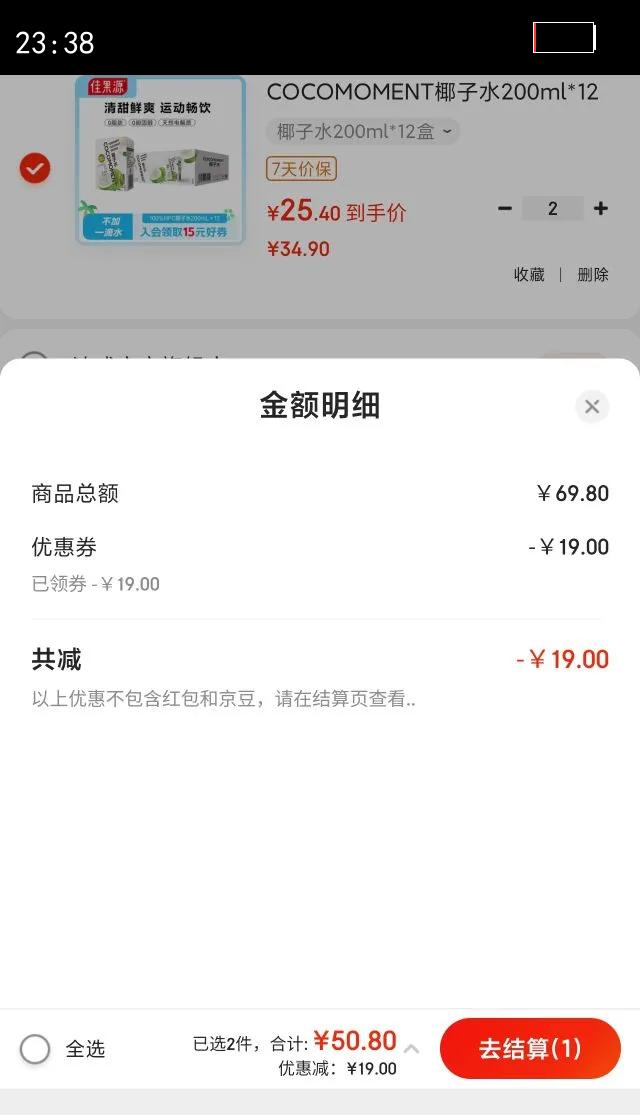
Task: Remove item via 删除
Action: [593, 274]
